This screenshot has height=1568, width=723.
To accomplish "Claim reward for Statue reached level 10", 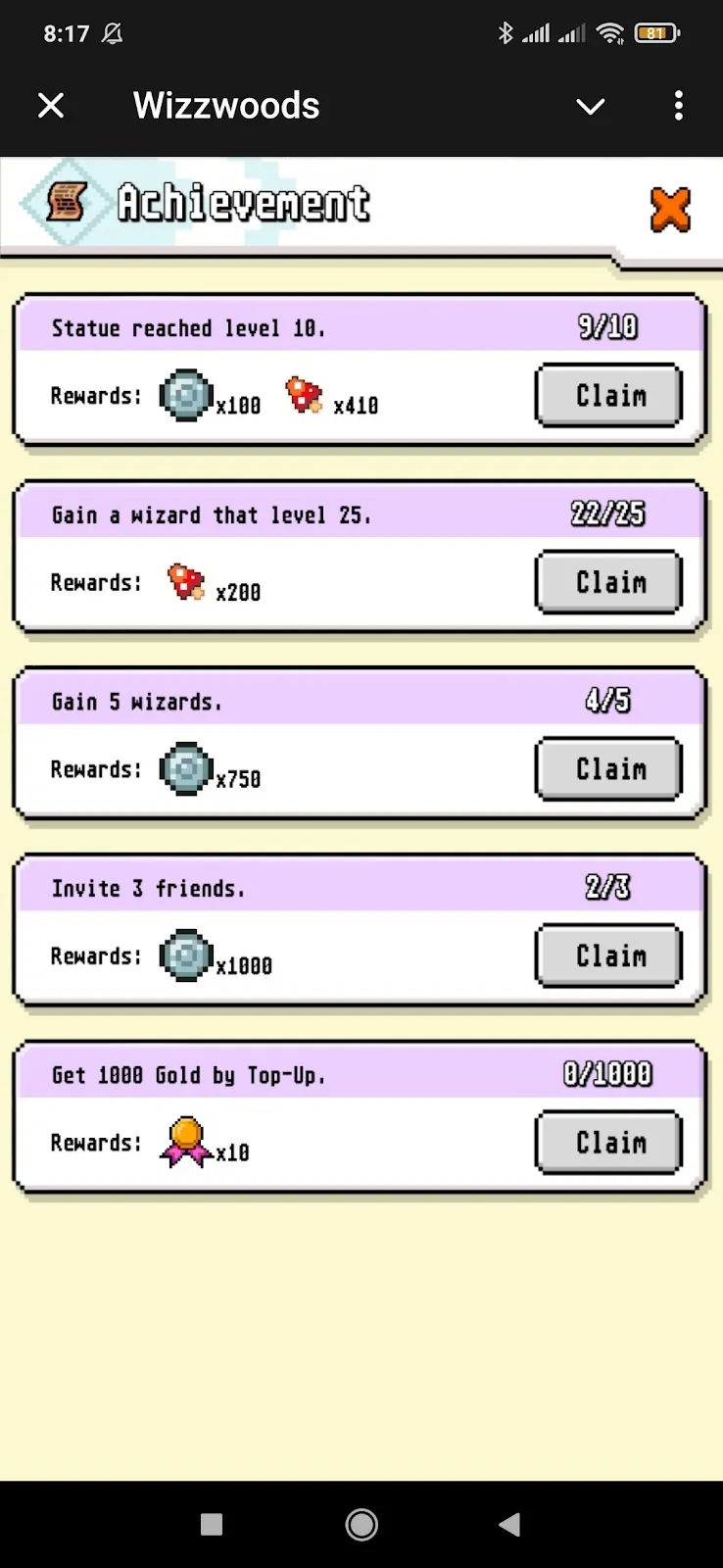I will coord(609,396).
